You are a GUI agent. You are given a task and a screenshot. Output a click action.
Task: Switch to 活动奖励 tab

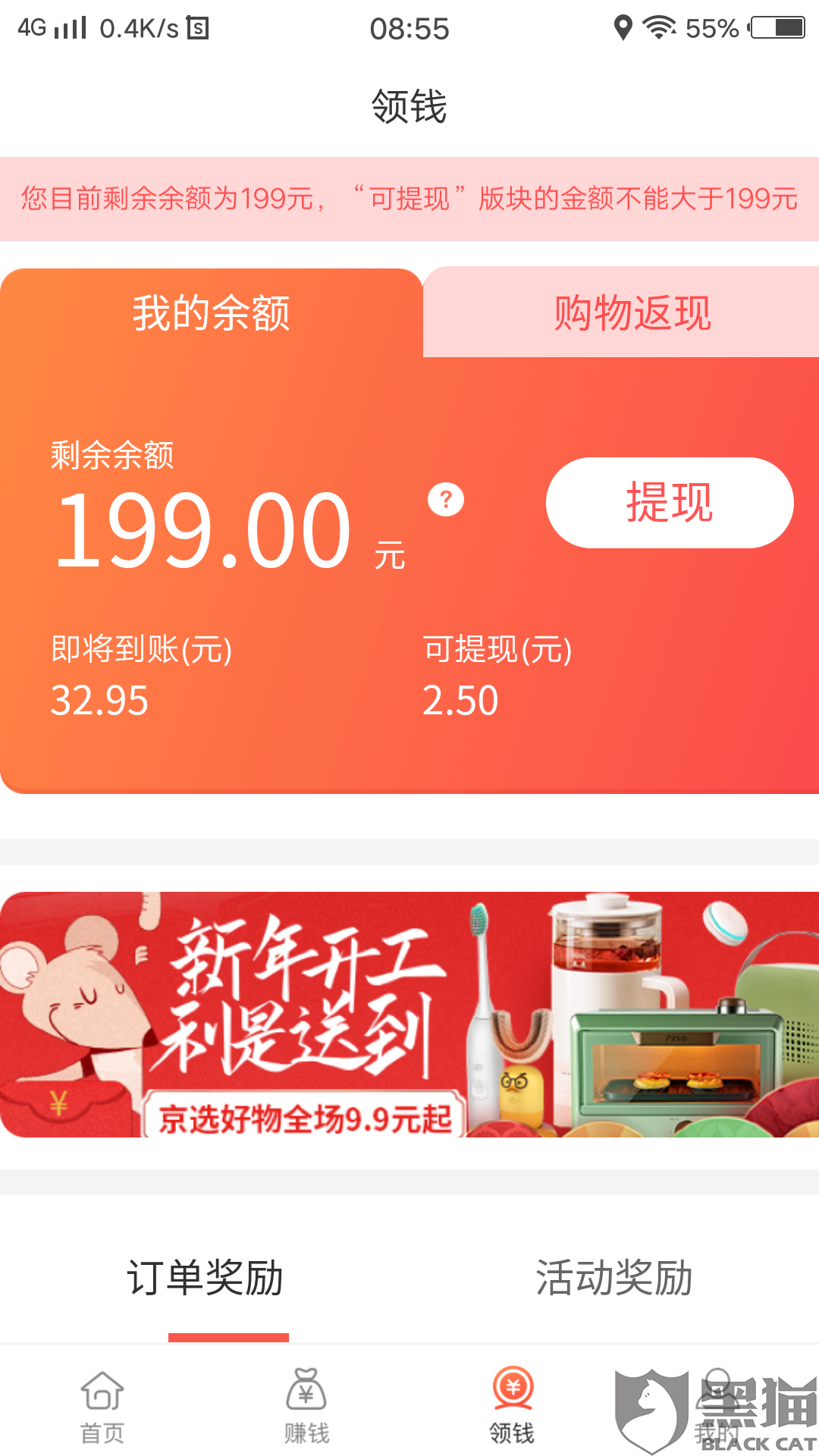(614, 1277)
